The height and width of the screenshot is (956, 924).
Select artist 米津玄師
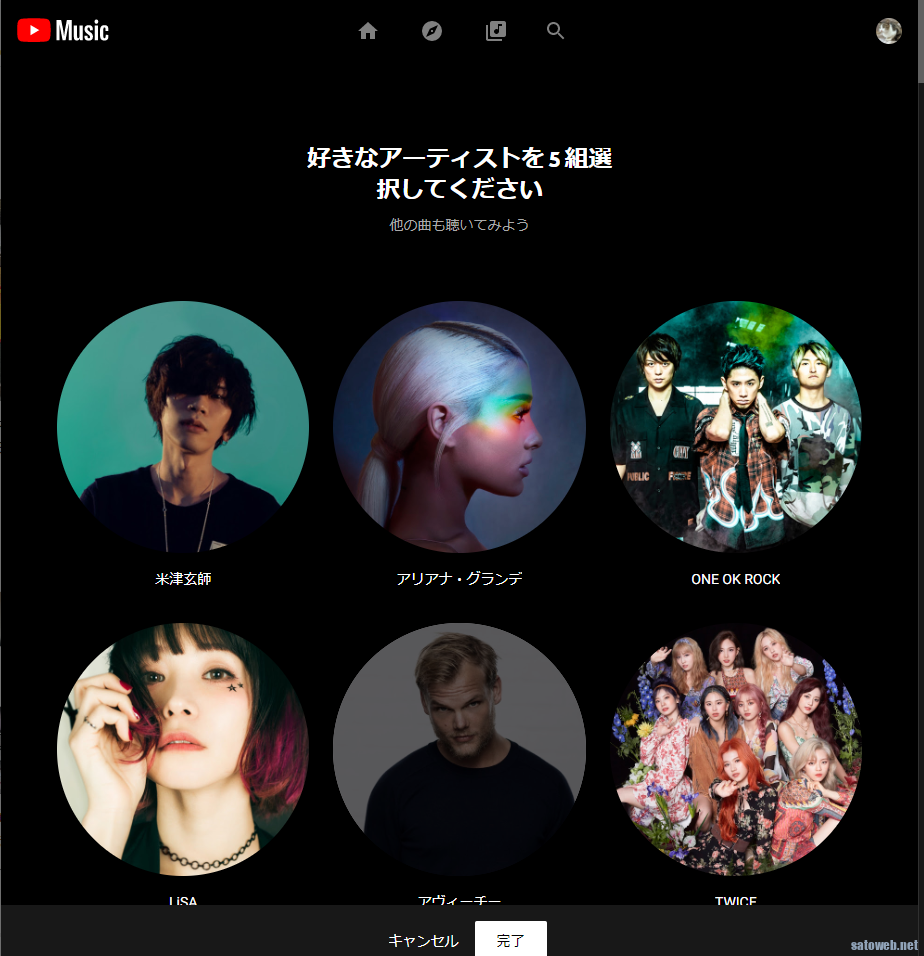(x=183, y=427)
